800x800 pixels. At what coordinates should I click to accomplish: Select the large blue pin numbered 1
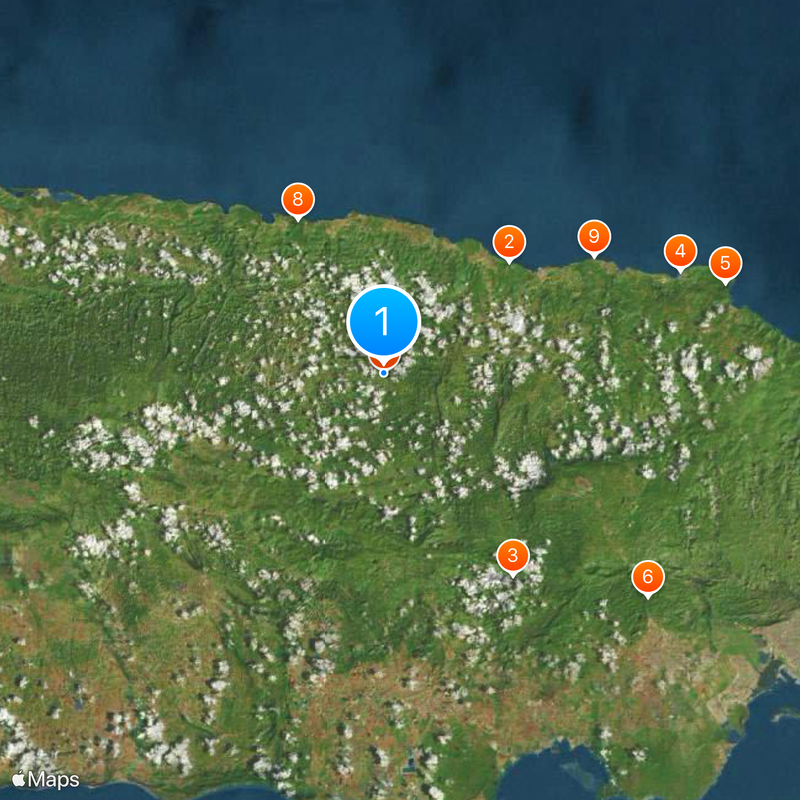[x=383, y=323]
